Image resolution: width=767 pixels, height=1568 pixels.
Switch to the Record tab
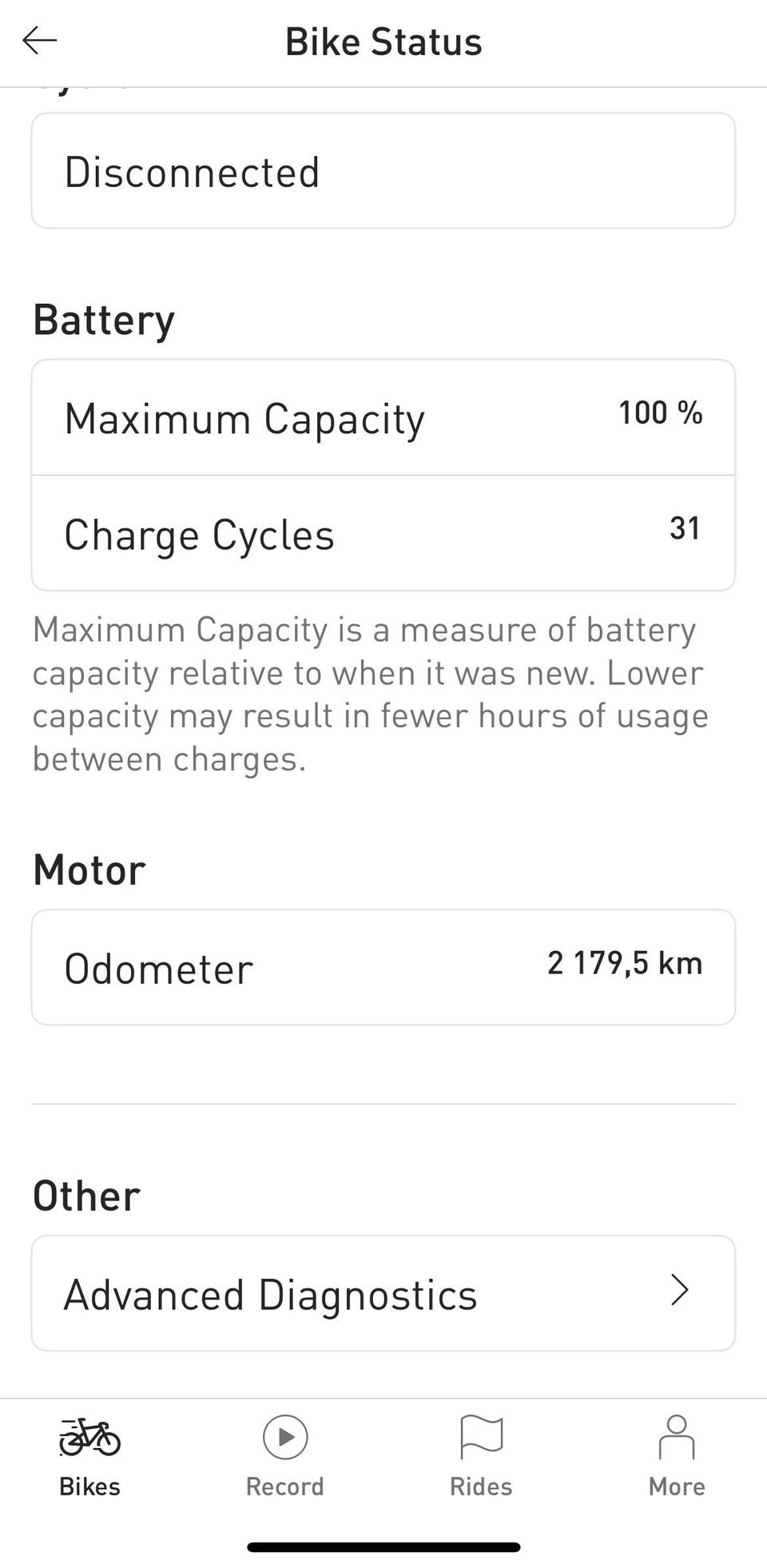[285, 1458]
